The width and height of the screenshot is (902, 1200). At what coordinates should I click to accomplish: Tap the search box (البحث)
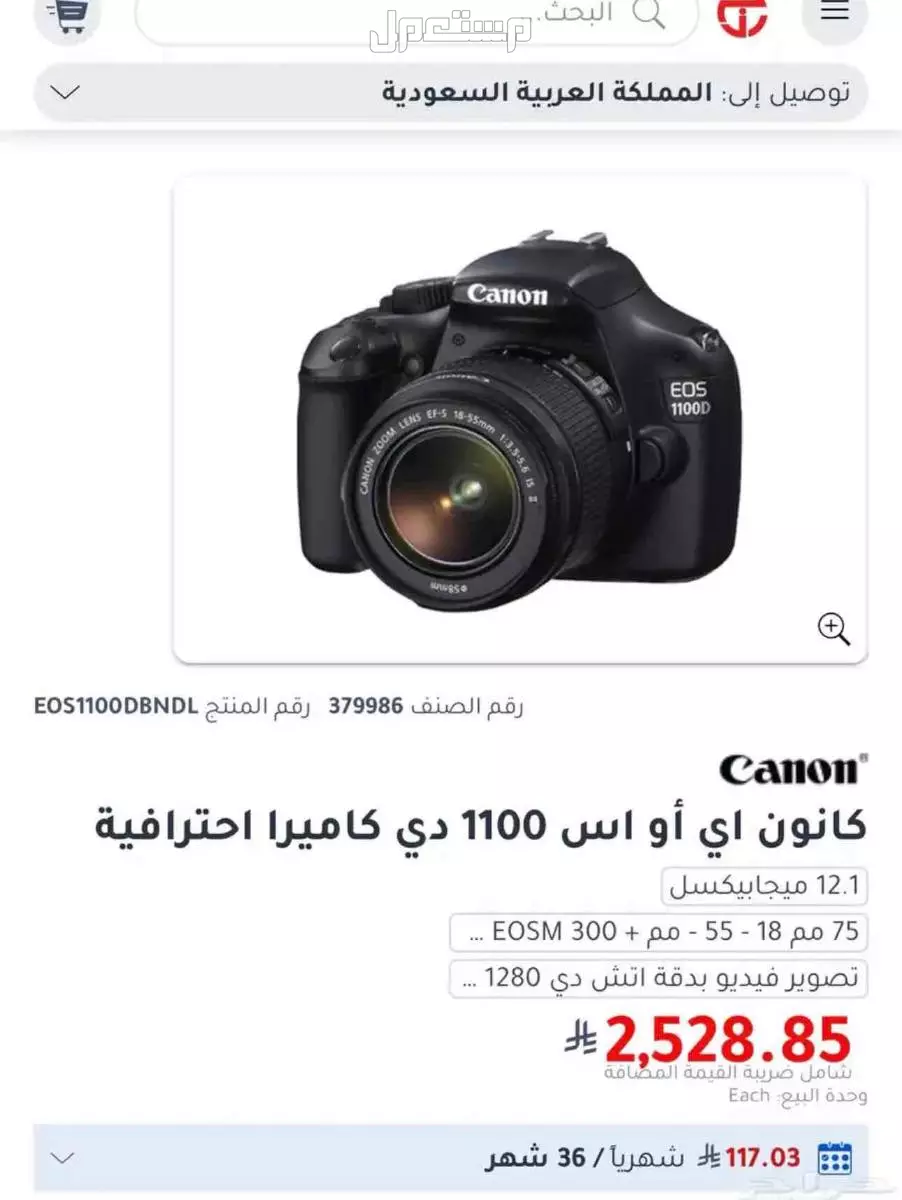pyautogui.click(x=415, y=16)
